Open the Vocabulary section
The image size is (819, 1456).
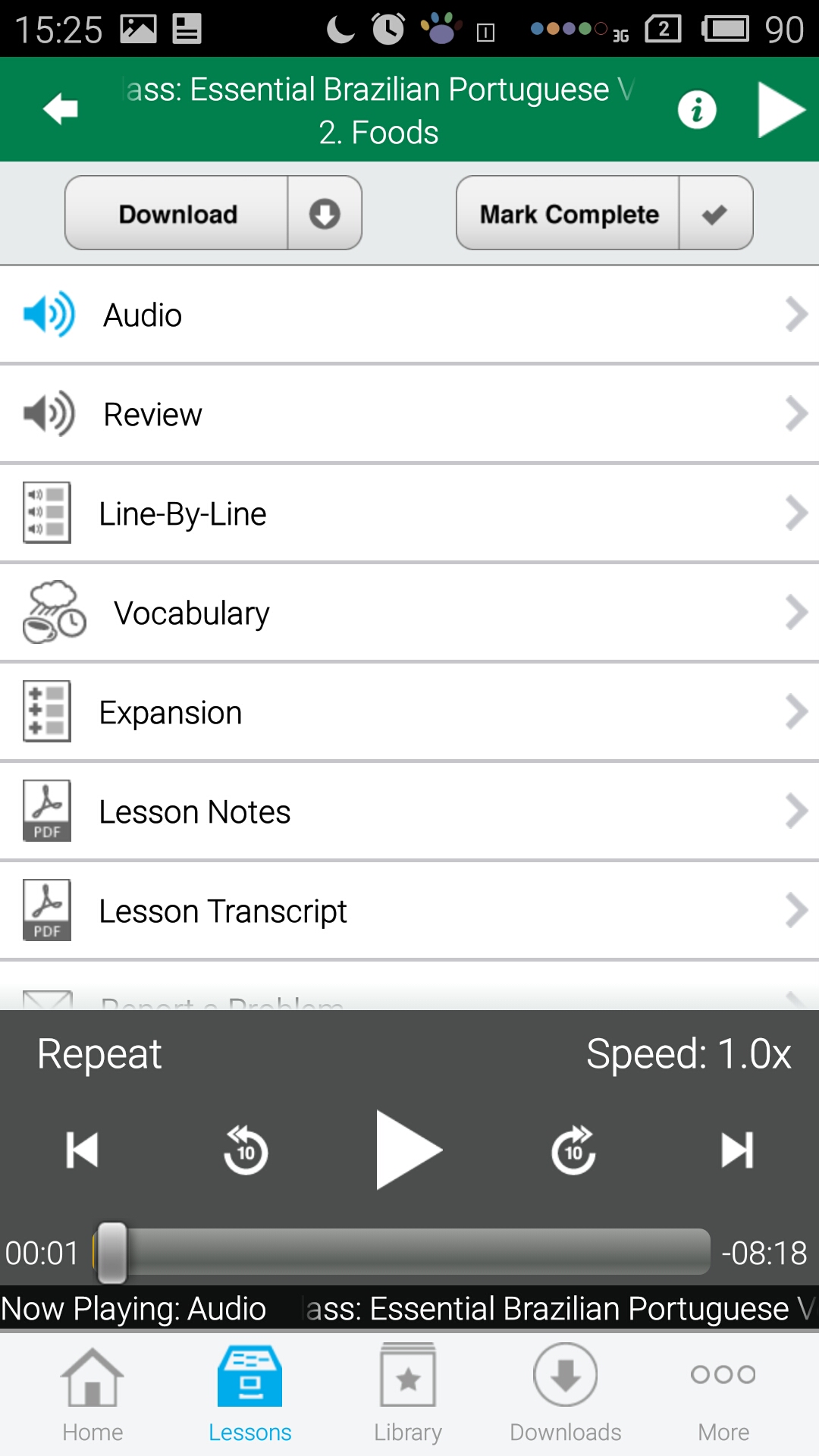tap(409, 613)
